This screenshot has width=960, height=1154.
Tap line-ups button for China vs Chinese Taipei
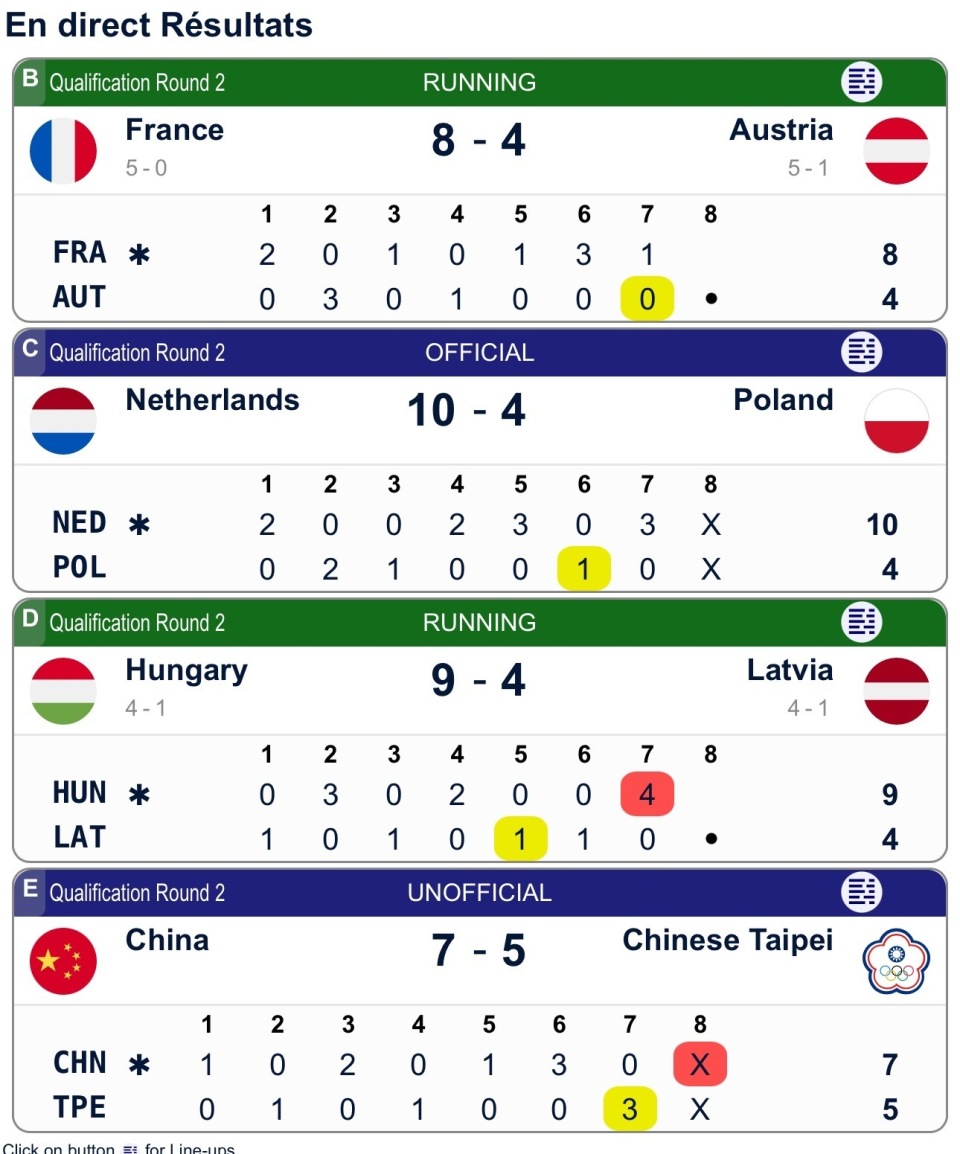862,892
